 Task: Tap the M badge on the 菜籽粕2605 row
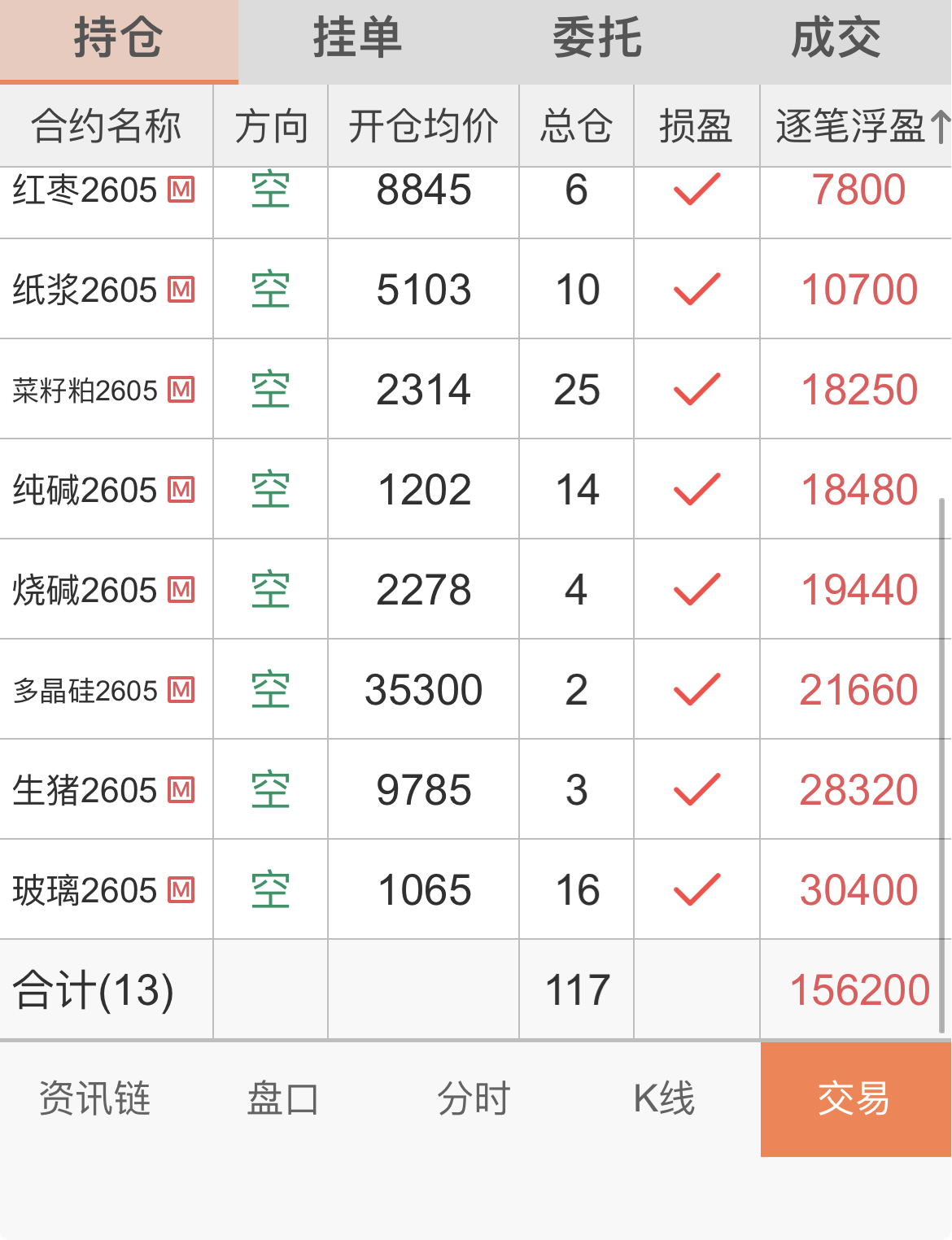(182, 390)
